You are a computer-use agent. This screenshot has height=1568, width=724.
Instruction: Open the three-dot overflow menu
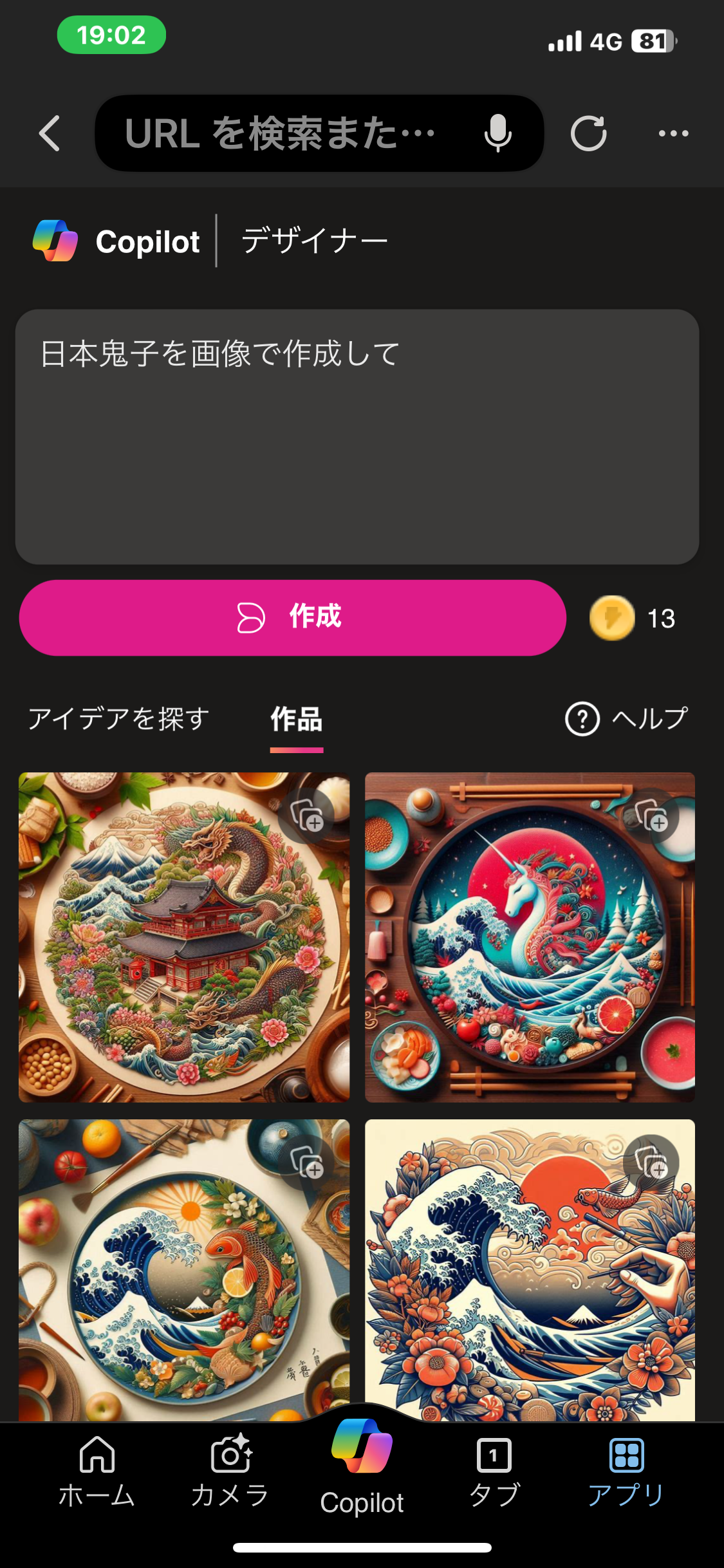click(x=673, y=133)
